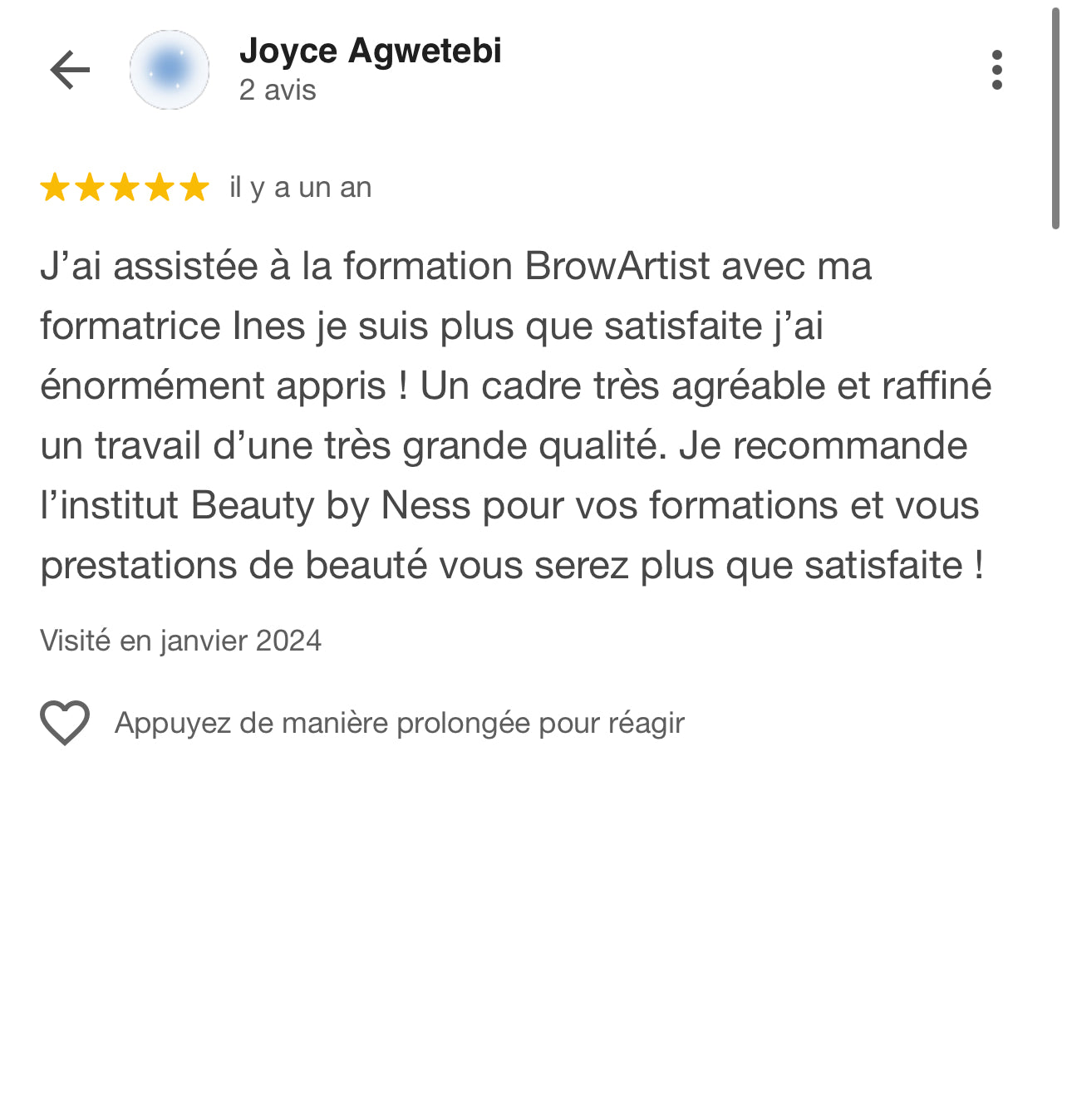Viewport: 1067px width, 1120px height.
Task: View Joyce Agwetebi's reviewer profile name
Action: [370, 52]
